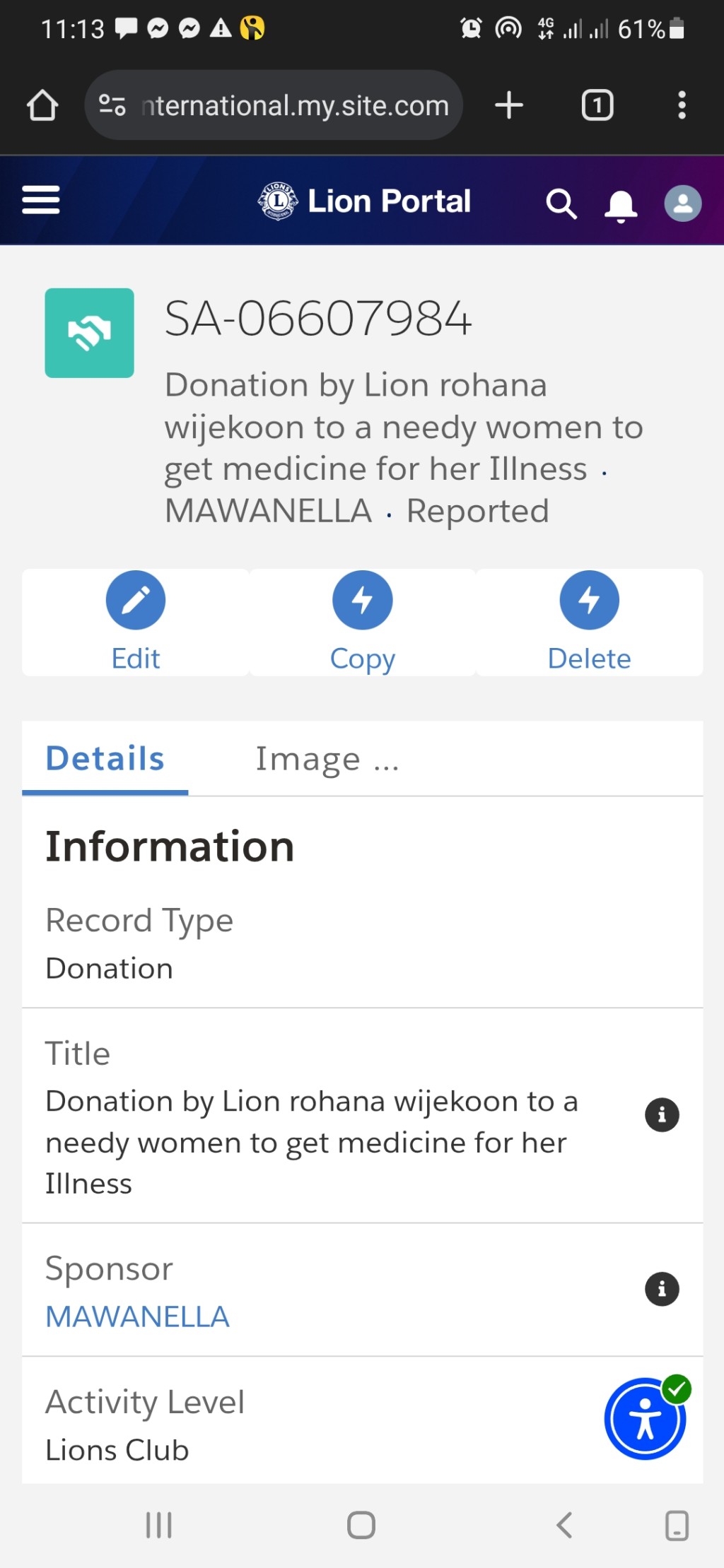Tap the browser home button

(42, 105)
